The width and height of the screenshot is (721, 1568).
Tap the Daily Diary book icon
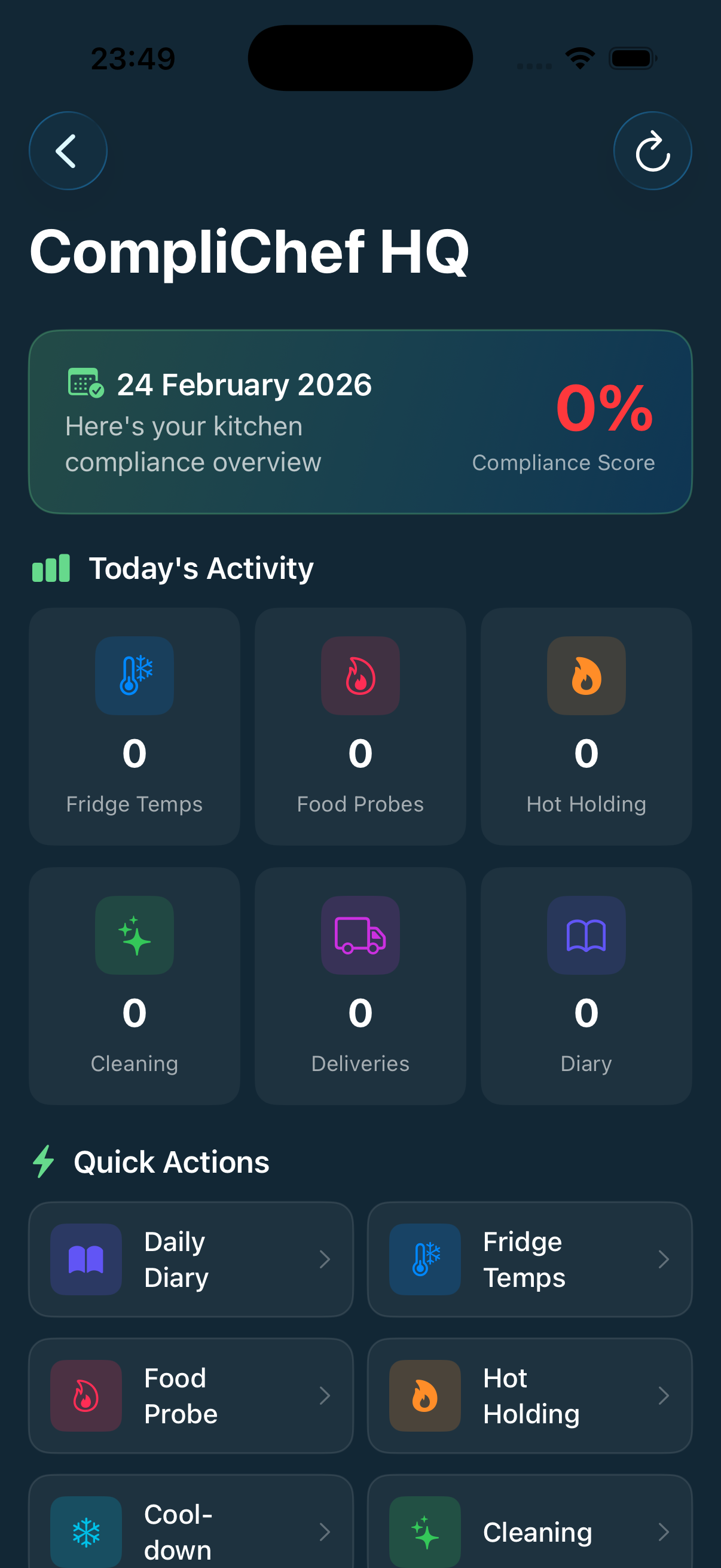coord(85,1259)
